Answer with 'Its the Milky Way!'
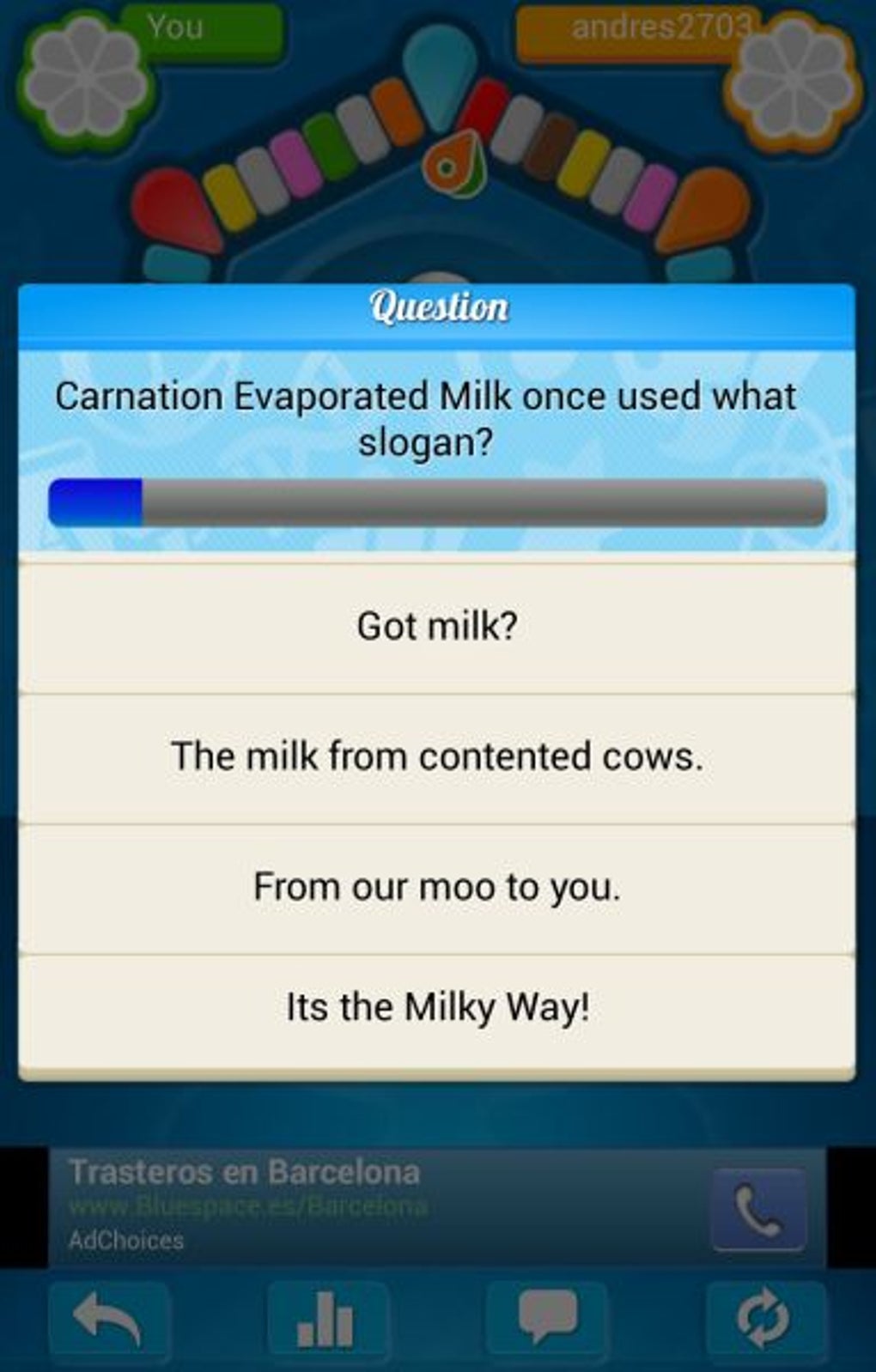This screenshot has height=1372, width=876. coord(436,1008)
